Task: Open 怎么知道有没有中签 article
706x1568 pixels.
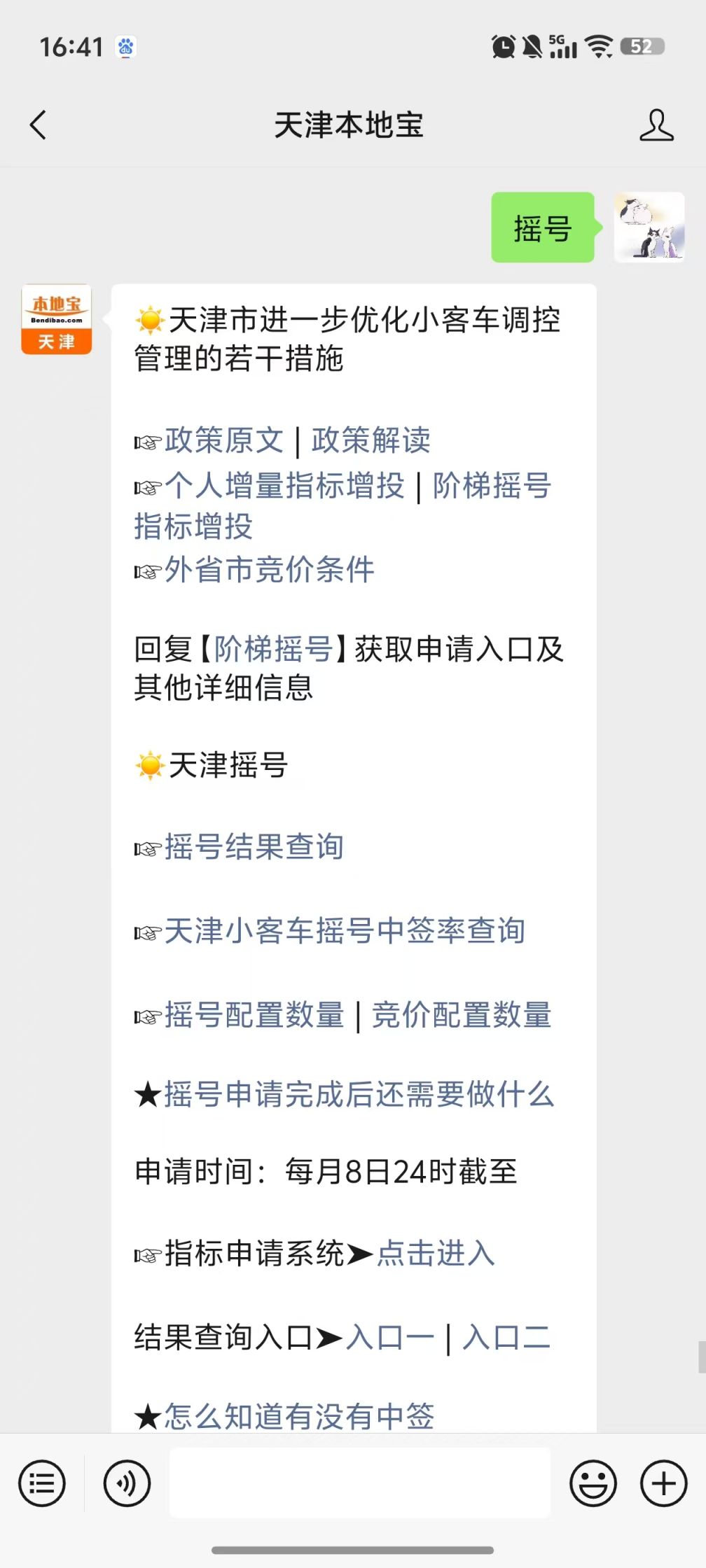Action: (x=298, y=1417)
